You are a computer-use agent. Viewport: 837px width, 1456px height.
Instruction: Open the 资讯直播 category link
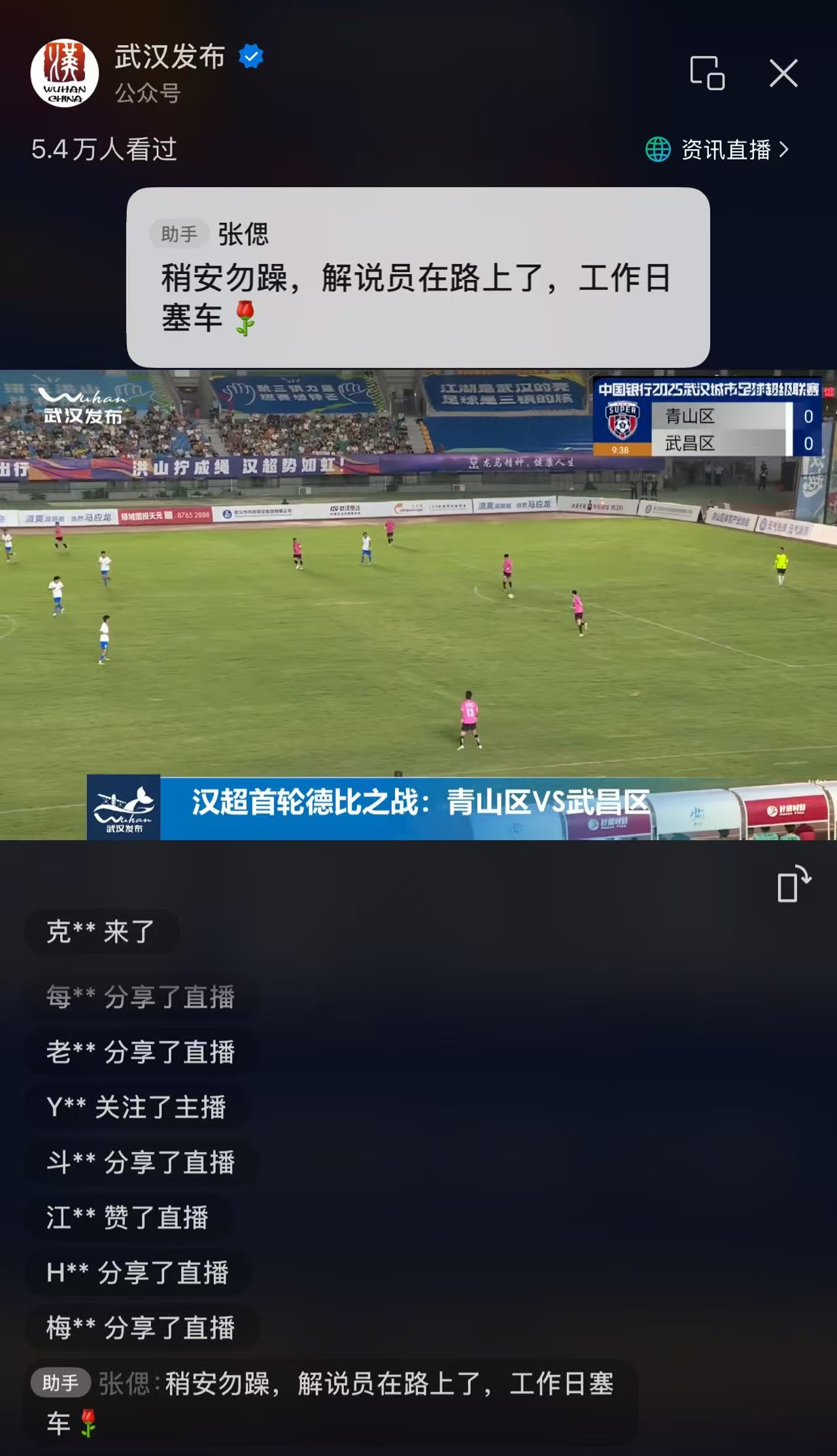coord(717,150)
